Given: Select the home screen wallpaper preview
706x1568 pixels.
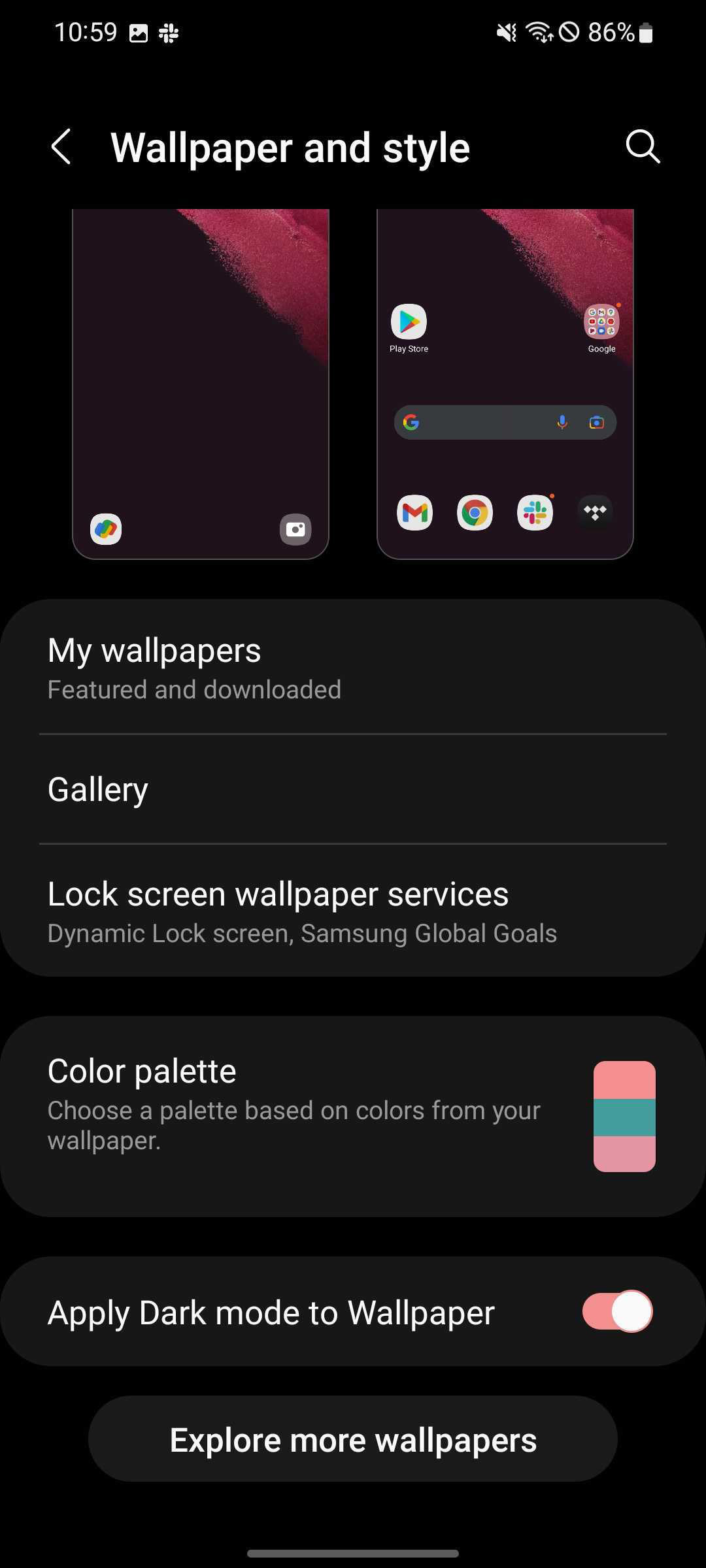Looking at the screenshot, I should 505,384.
